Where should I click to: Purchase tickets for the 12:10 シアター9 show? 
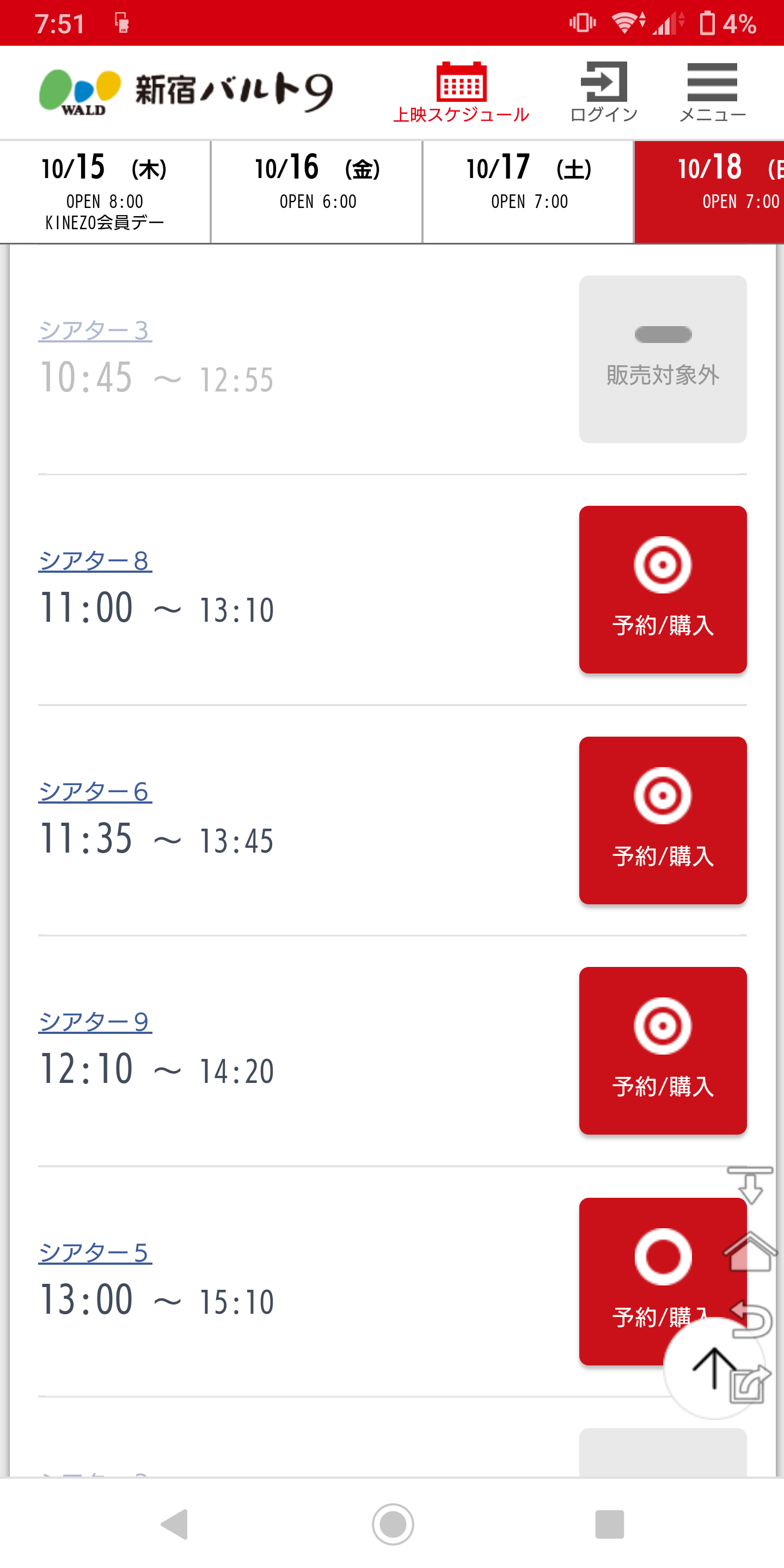coord(662,1050)
